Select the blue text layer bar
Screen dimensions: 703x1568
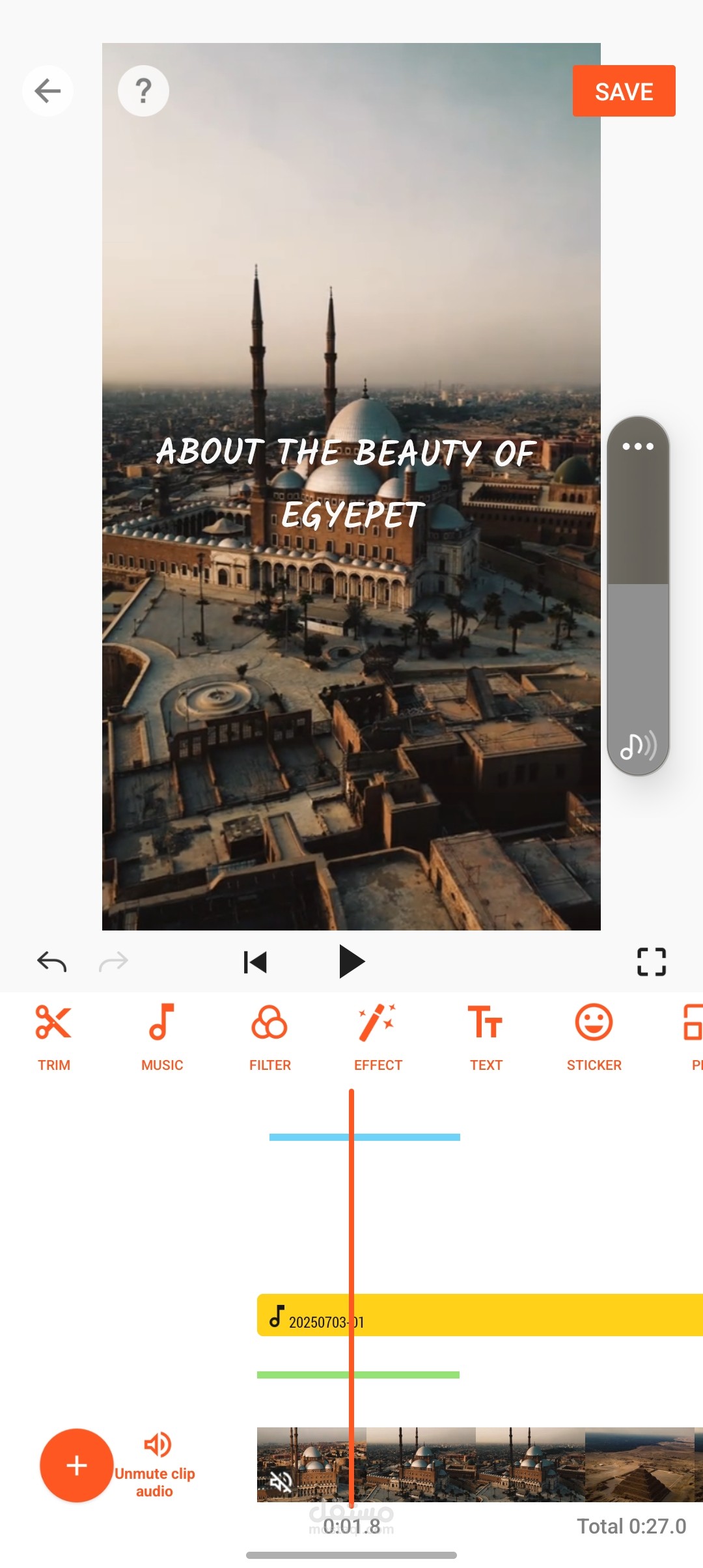[x=365, y=1137]
